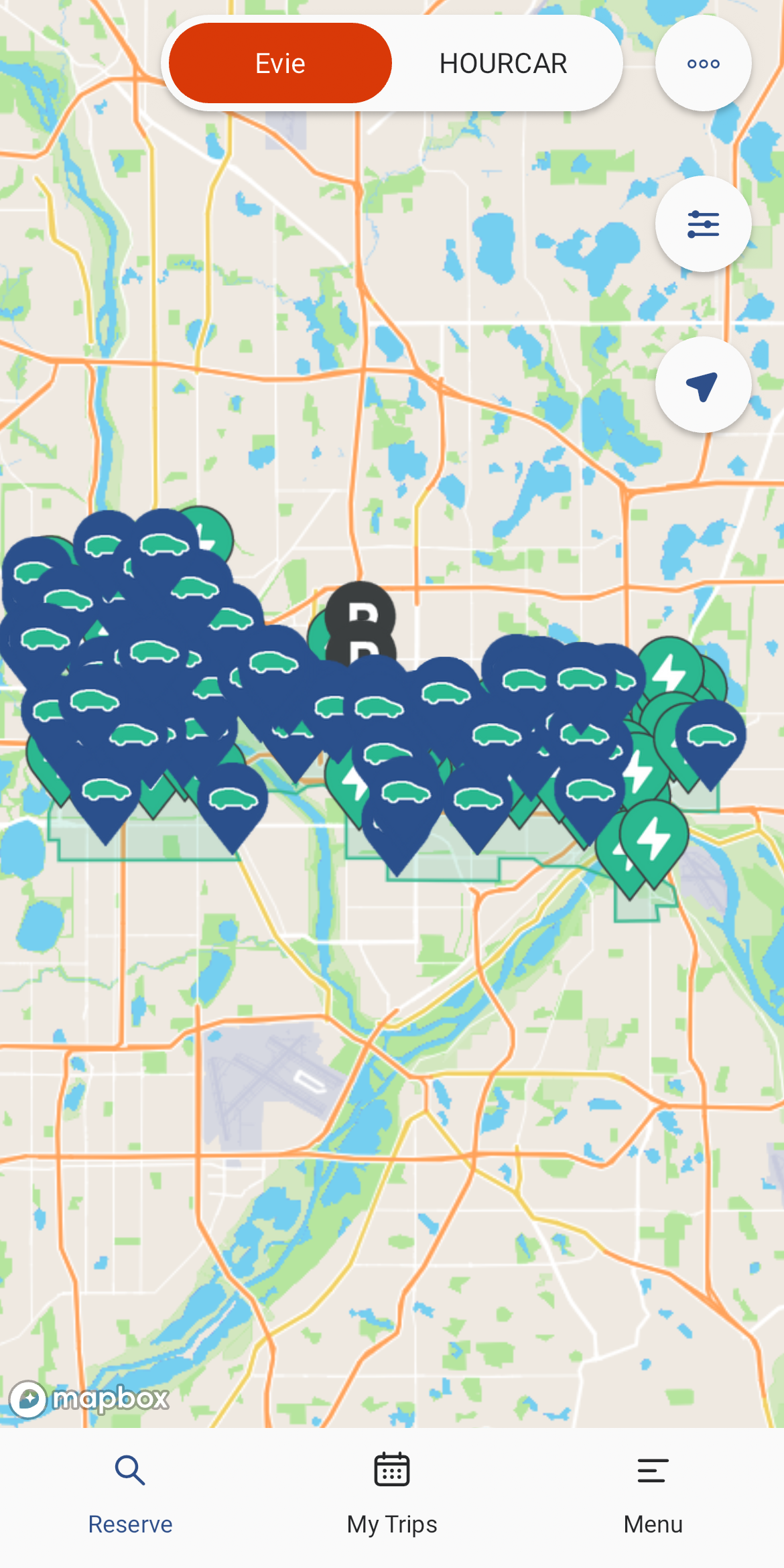Viewport: 784px width, 1568px height.
Task: Recenter map with the location arrow
Action: click(702, 384)
